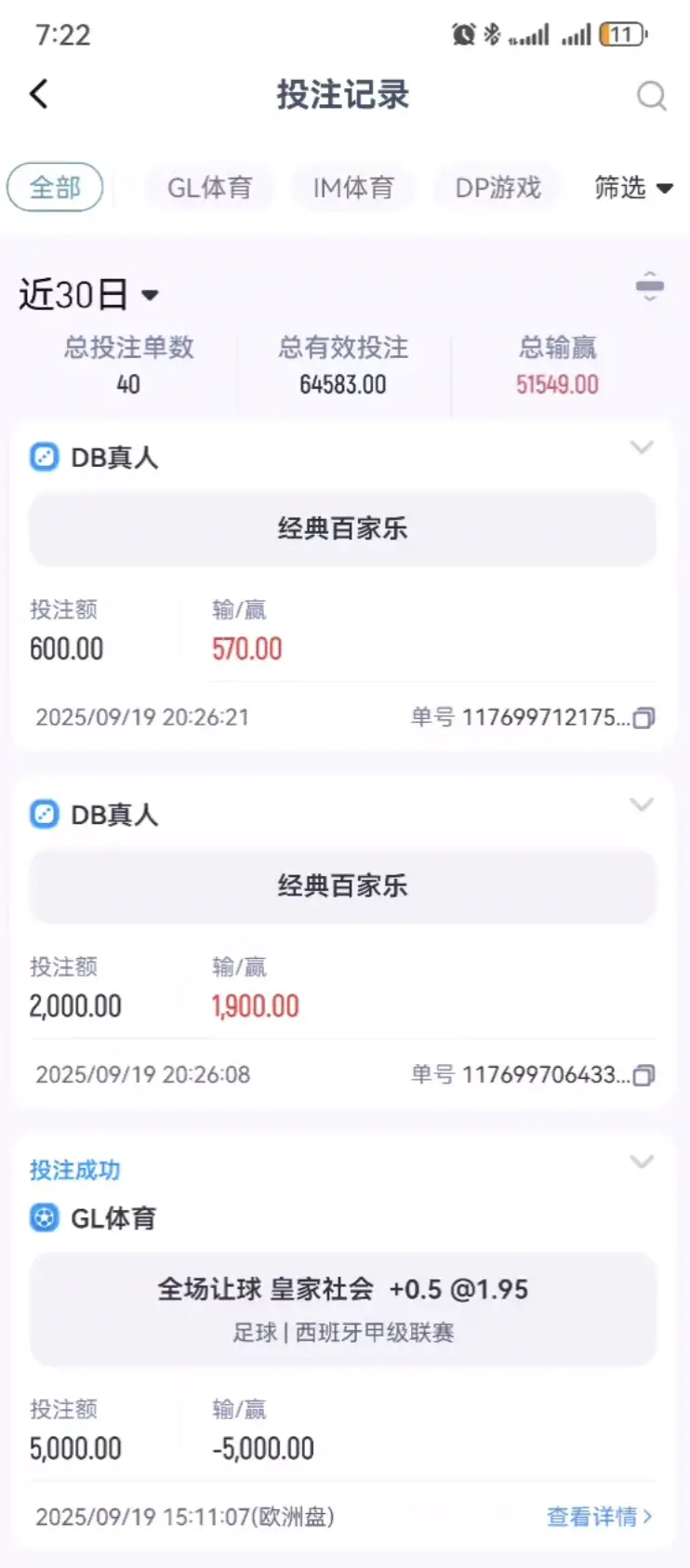690x1568 pixels.
Task: Tap the GL体育 football icon
Action: [43, 1218]
